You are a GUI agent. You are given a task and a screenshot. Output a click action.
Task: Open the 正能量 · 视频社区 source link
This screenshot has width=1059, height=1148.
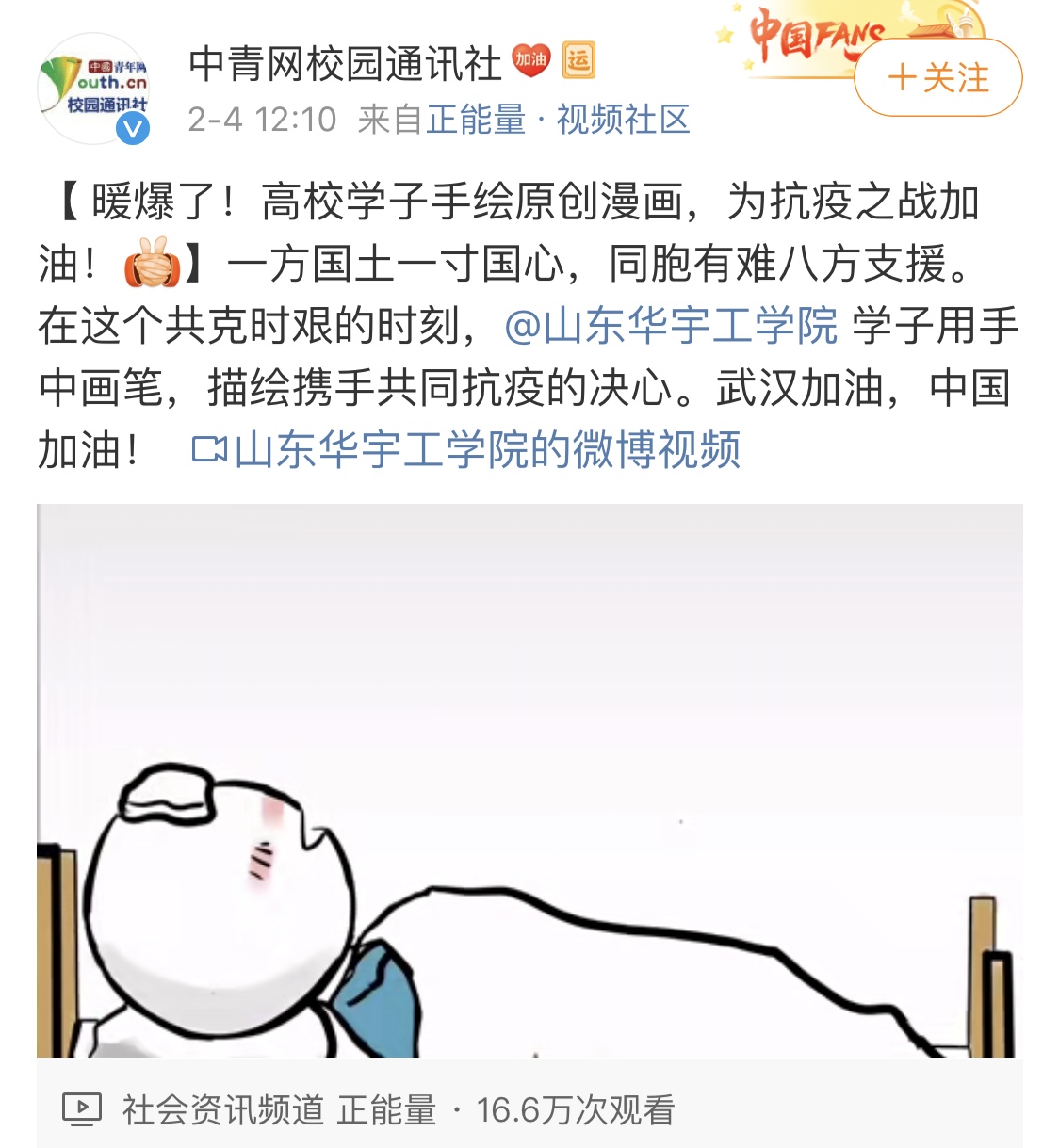tap(558, 120)
